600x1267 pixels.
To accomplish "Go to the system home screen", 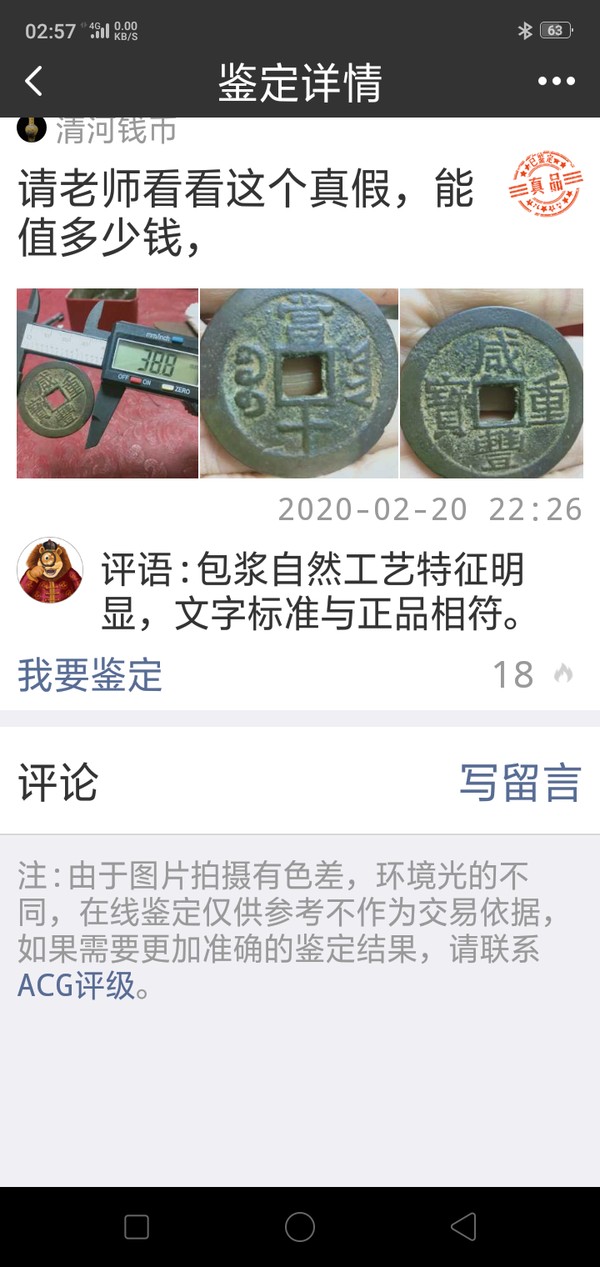I will tap(300, 1227).
